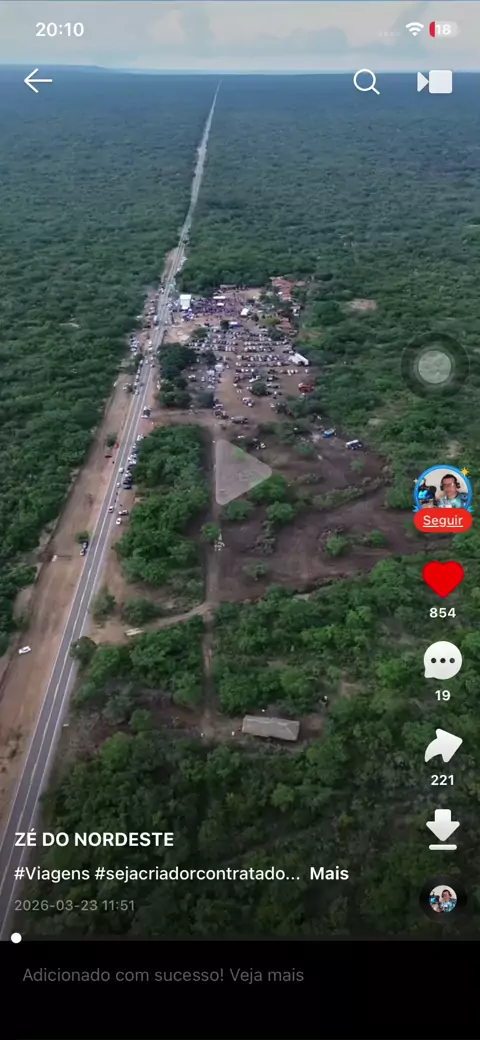
Task: Tap the heart icon with 854 likes
Action: pos(443,578)
